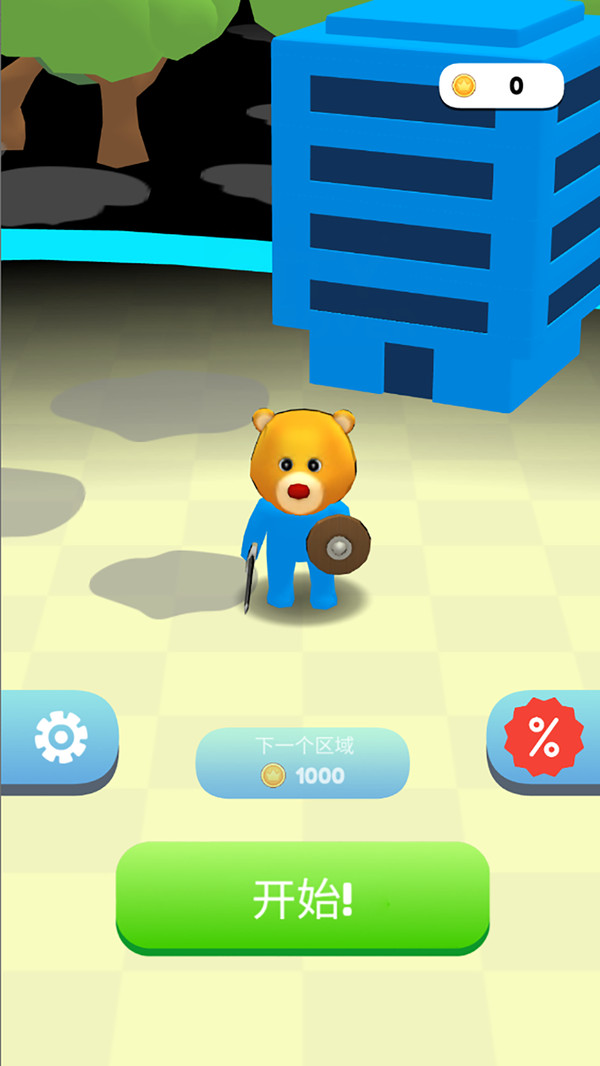Unlock 下一个区域 for 1000 coins
600x1066 pixels.
tap(302, 762)
